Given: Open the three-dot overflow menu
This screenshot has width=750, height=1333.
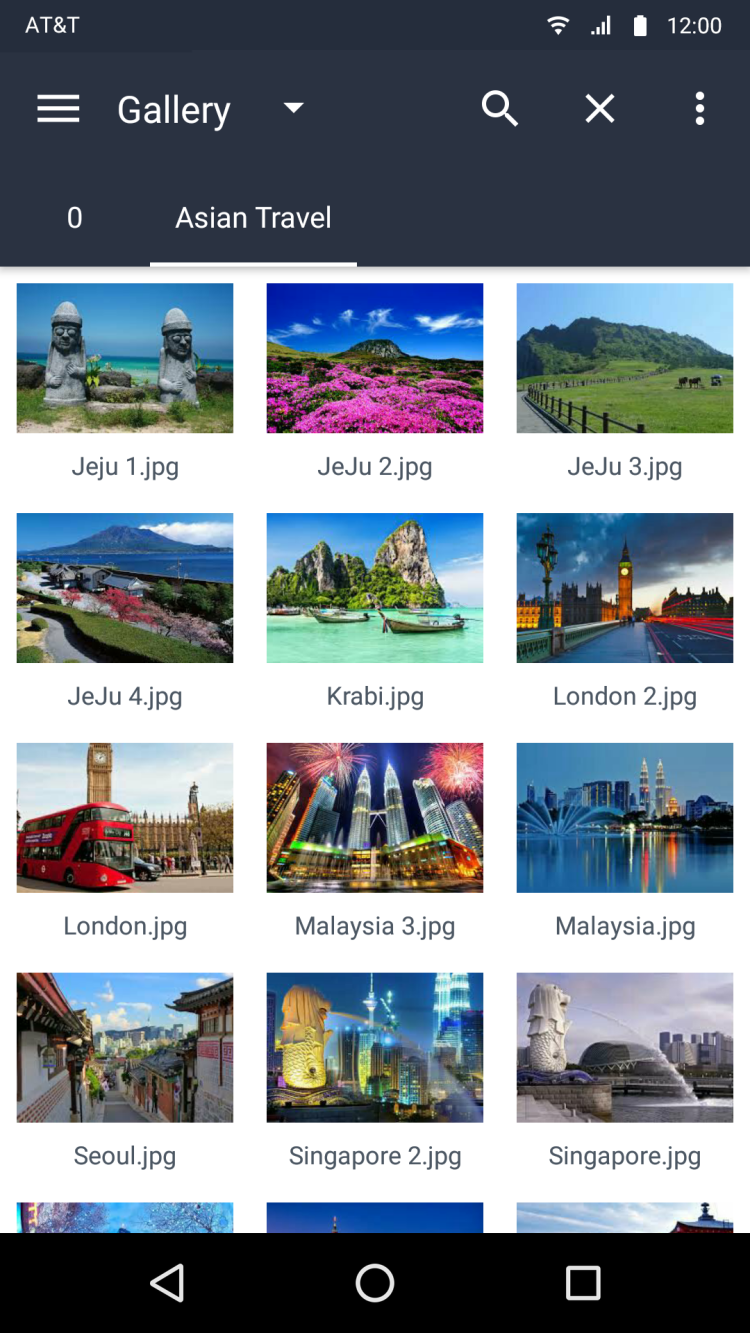Looking at the screenshot, I should [x=700, y=108].
